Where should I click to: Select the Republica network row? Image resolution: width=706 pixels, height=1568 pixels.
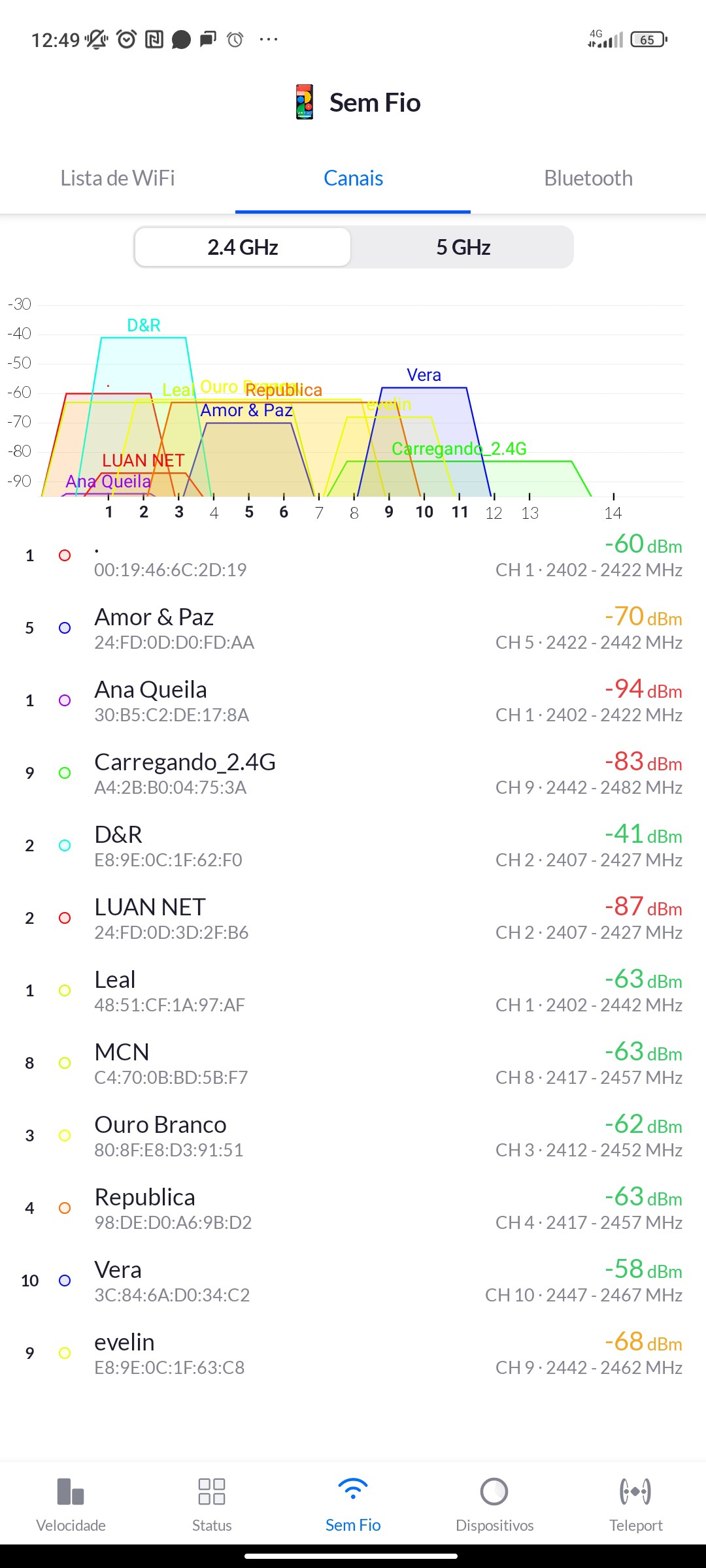point(353,1209)
